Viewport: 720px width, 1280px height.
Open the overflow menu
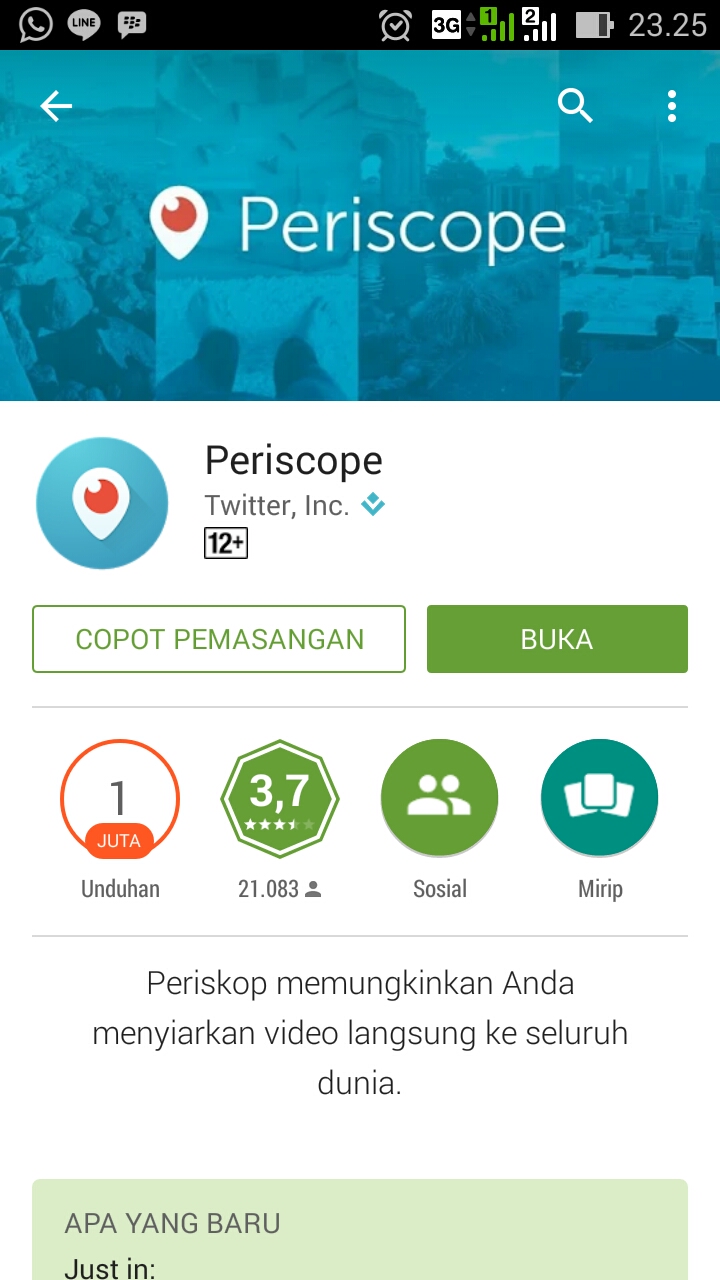(x=671, y=106)
